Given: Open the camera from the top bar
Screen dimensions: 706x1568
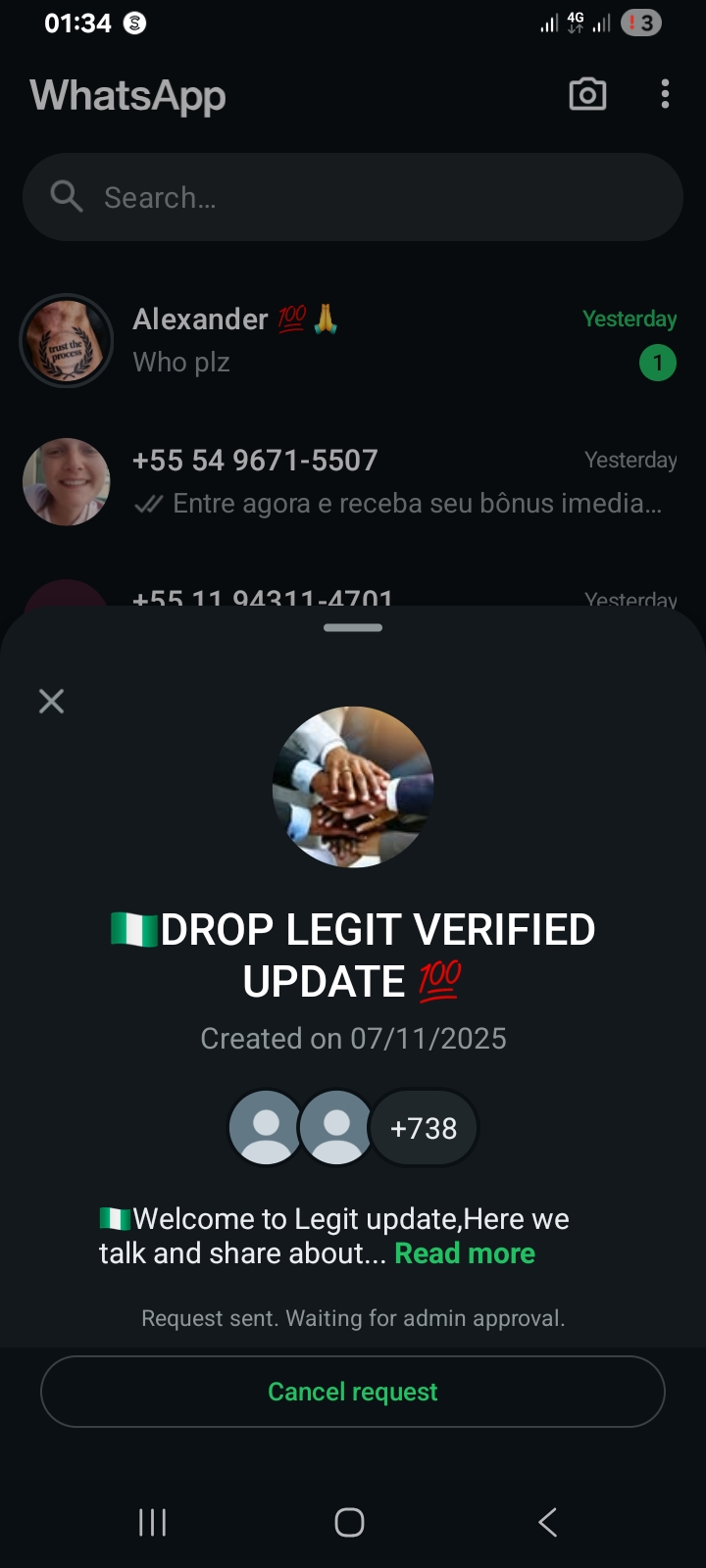Looking at the screenshot, I should click(587, 94).
